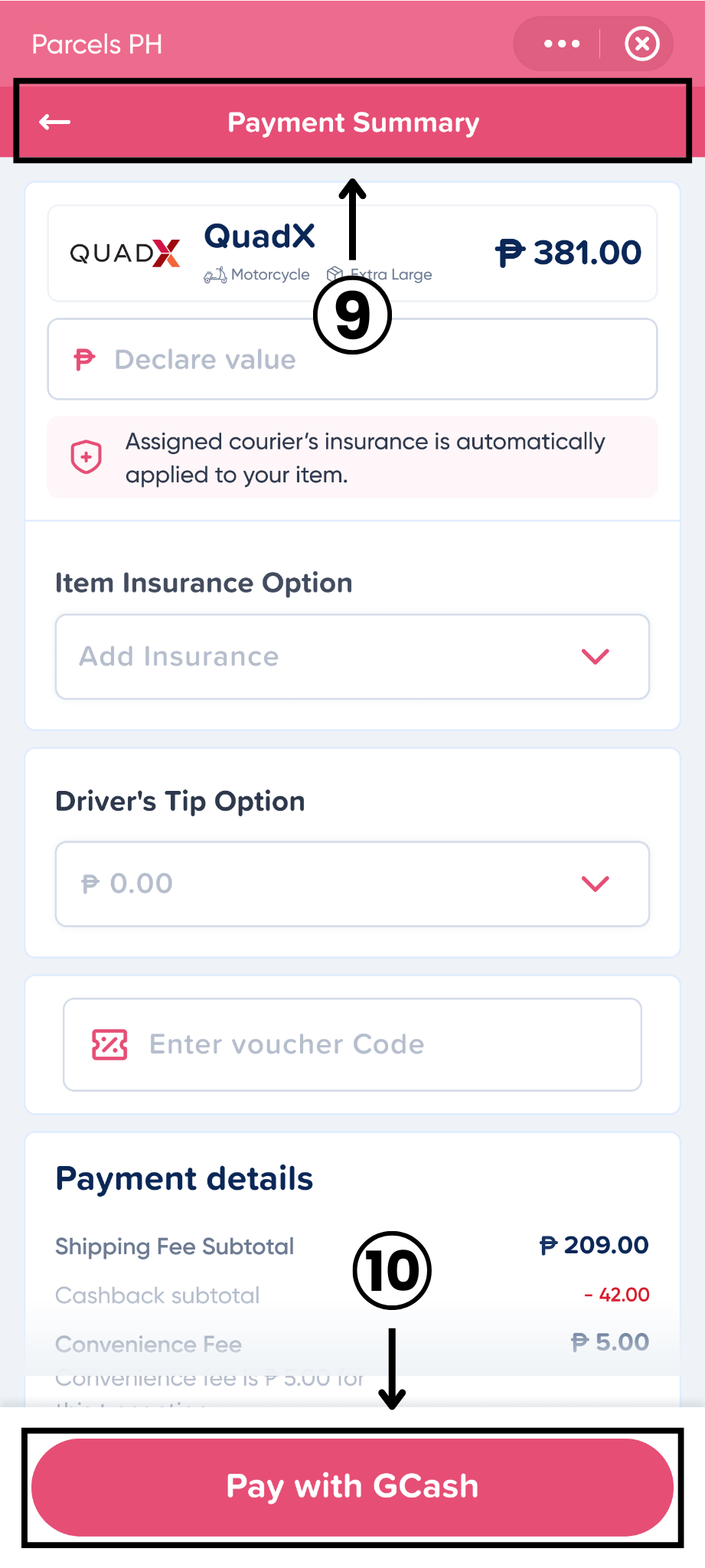Close the Parcels PH mini app
This screenshot has height=1568, width=705.
click(x=641, y=44)
